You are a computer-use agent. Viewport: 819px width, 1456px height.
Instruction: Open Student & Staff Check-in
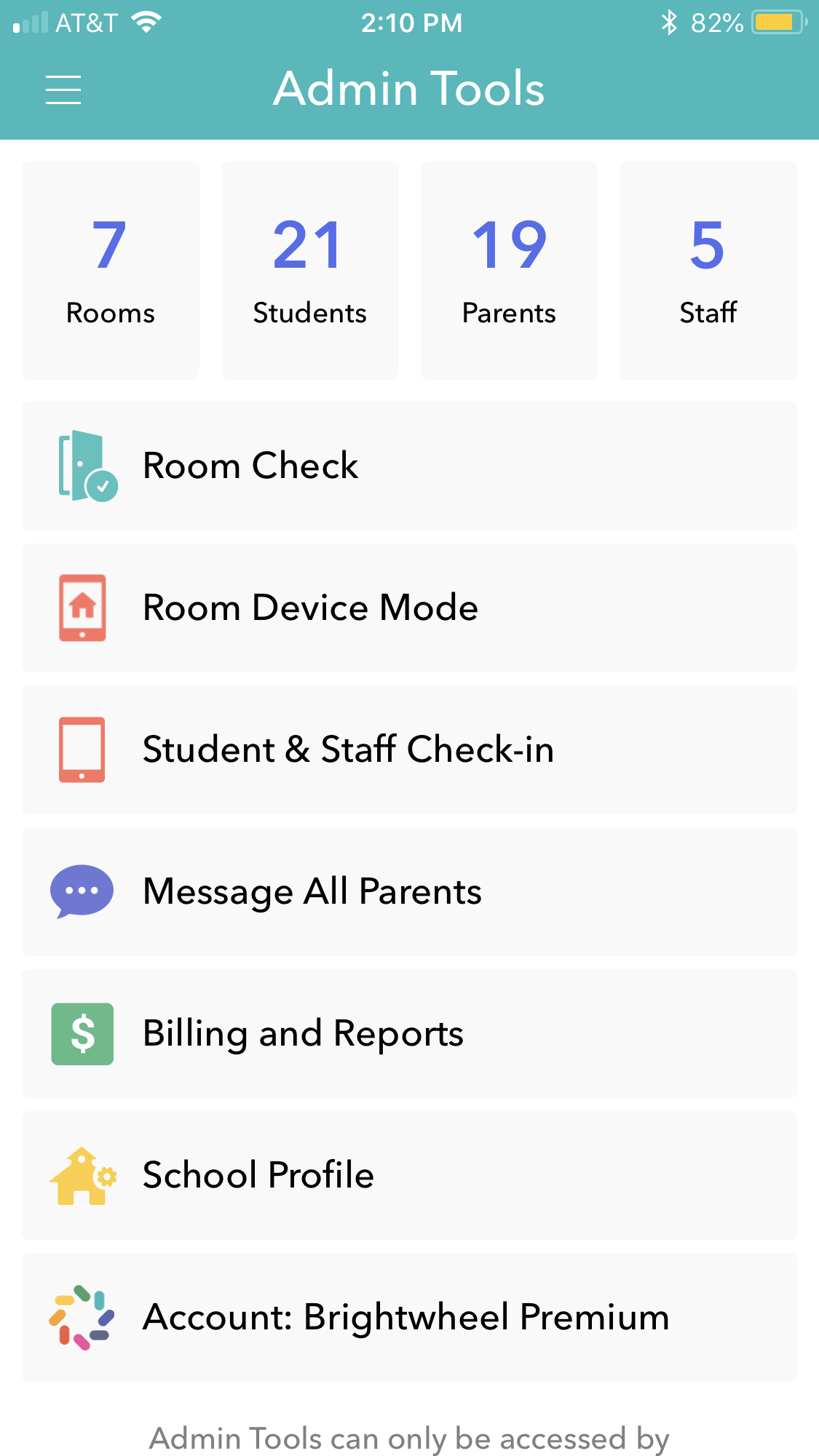click(x=409, y=749)
